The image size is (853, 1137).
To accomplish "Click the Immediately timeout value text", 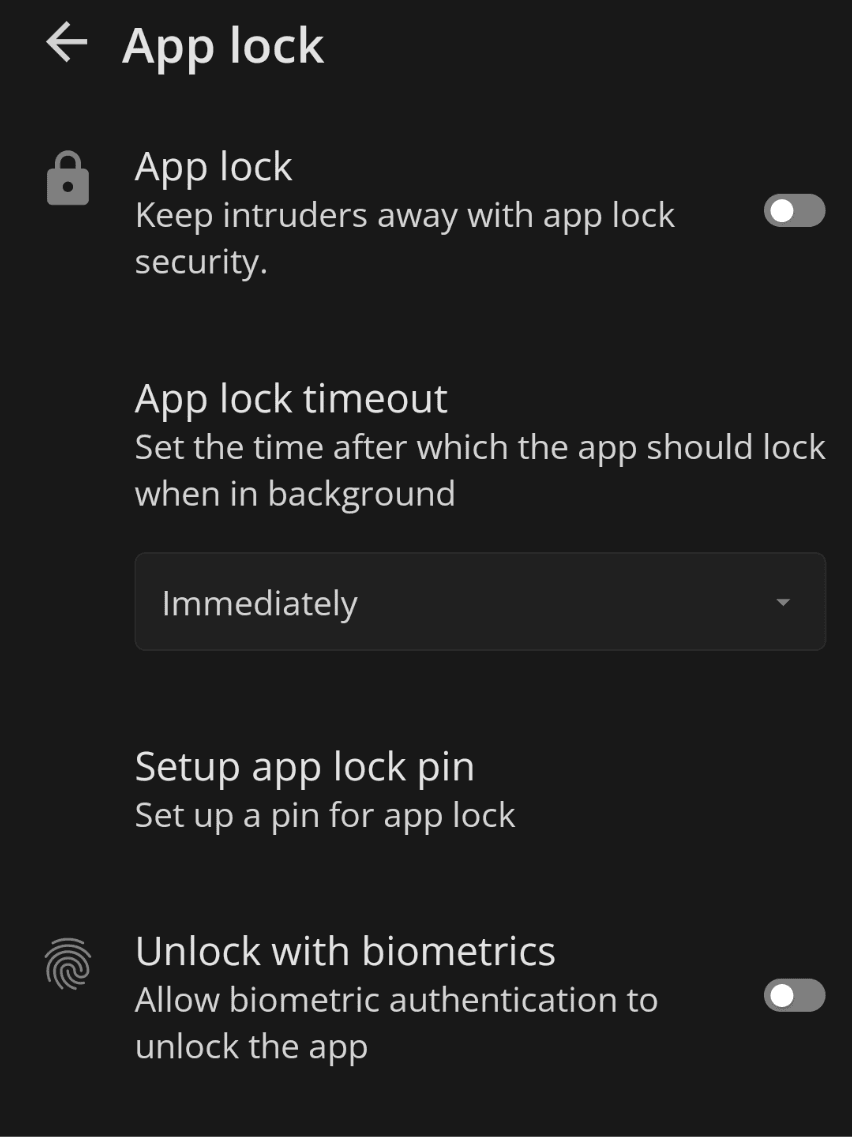I will (261, 602).
